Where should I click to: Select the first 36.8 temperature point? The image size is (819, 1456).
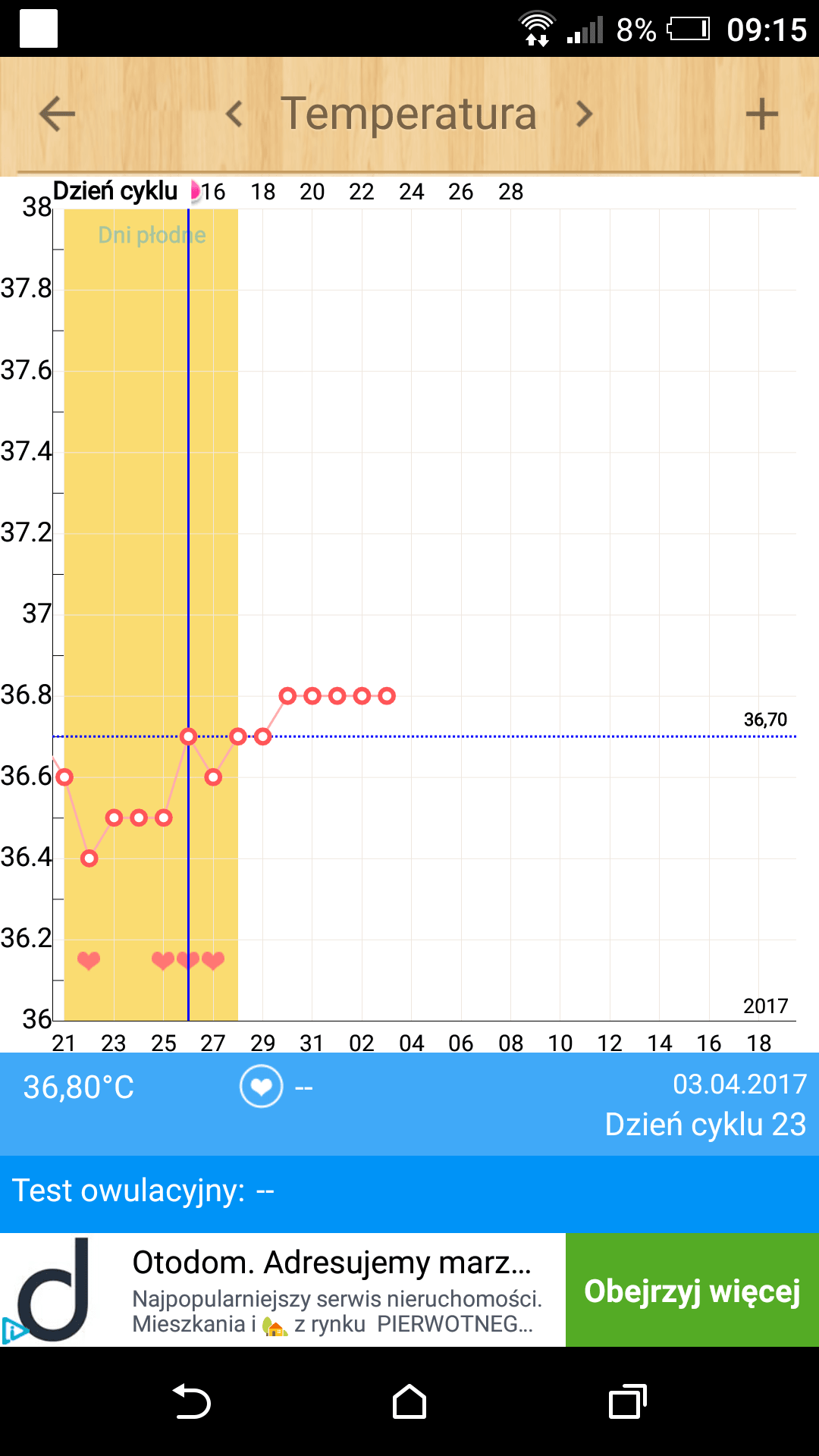287,695
